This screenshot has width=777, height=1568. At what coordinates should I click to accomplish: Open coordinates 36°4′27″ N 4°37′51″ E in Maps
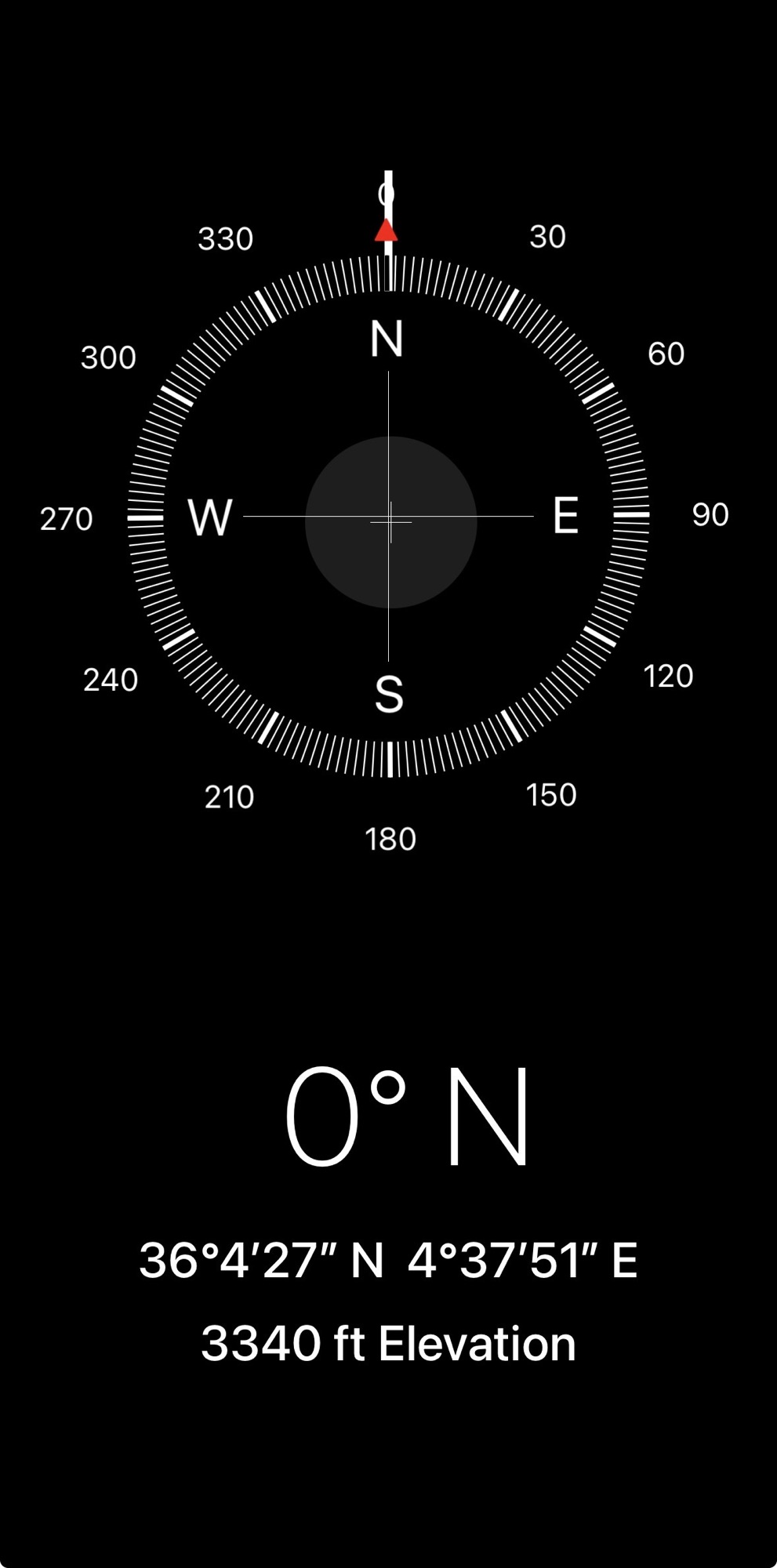(x=388, y=1261)
